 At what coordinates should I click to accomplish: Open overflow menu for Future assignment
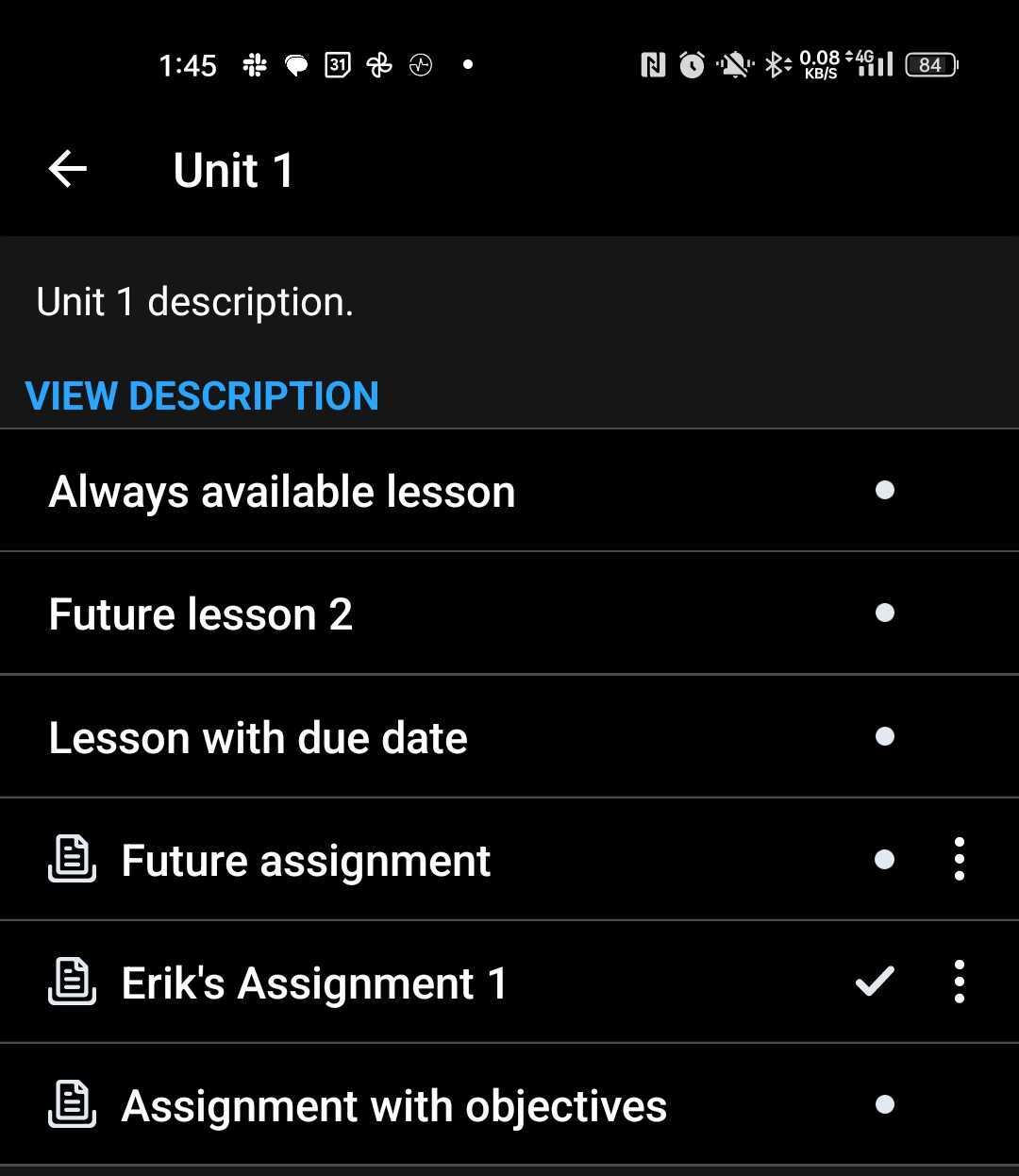point(959,859)
